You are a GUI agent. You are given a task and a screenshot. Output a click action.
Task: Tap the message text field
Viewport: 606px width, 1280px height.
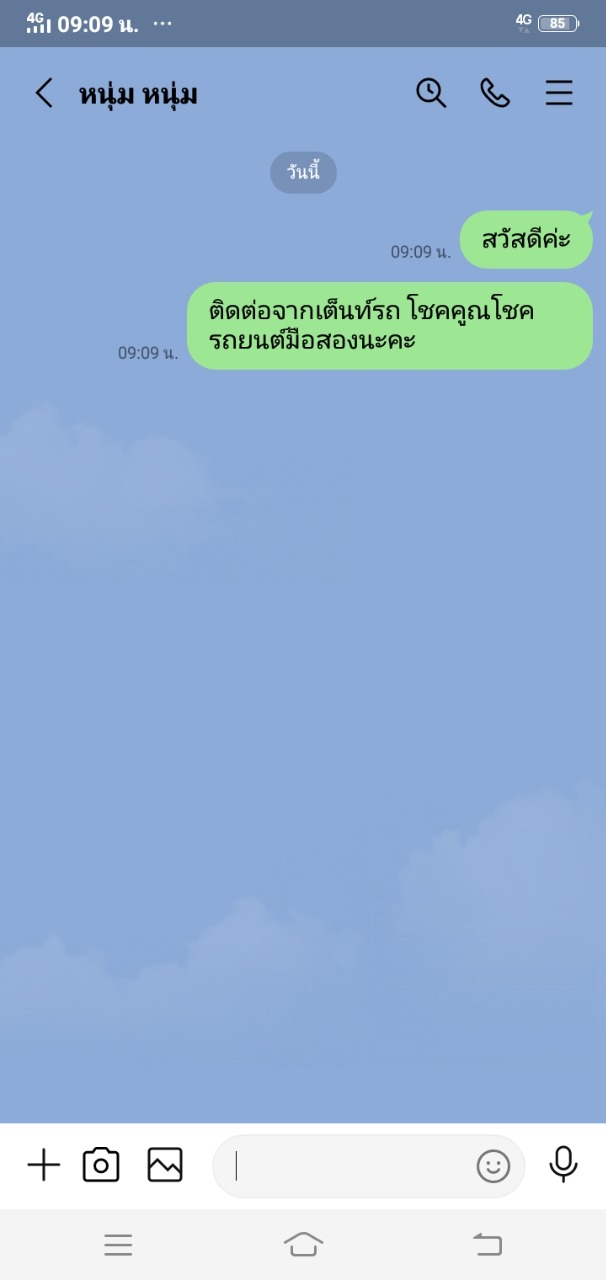(x=350, y=1166)
